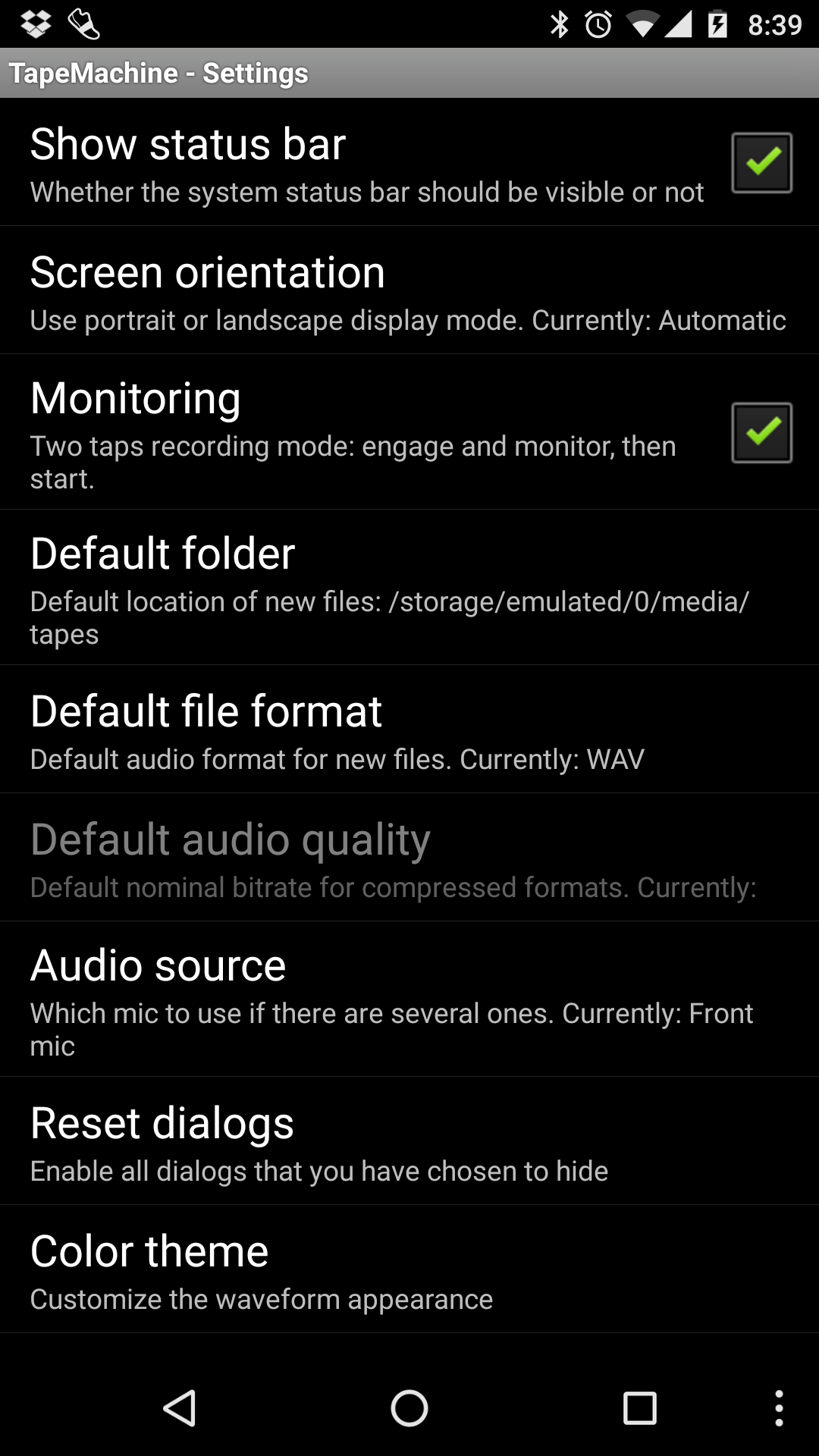819x1456 pixels.
Task: Click the alarm clock status icon
Action: pyautogui.click(x=598, y=24)
